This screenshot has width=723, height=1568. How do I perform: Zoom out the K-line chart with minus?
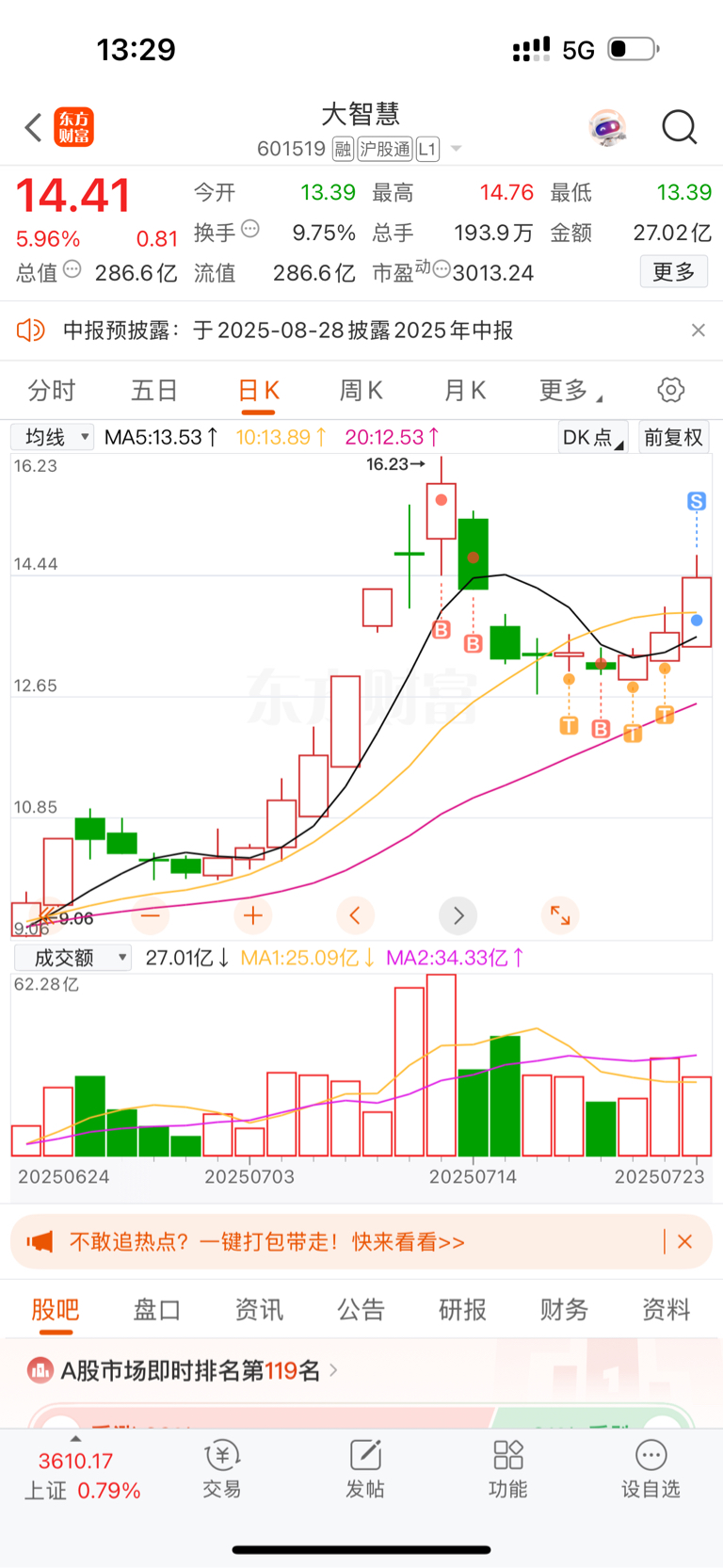click(151, 914)
